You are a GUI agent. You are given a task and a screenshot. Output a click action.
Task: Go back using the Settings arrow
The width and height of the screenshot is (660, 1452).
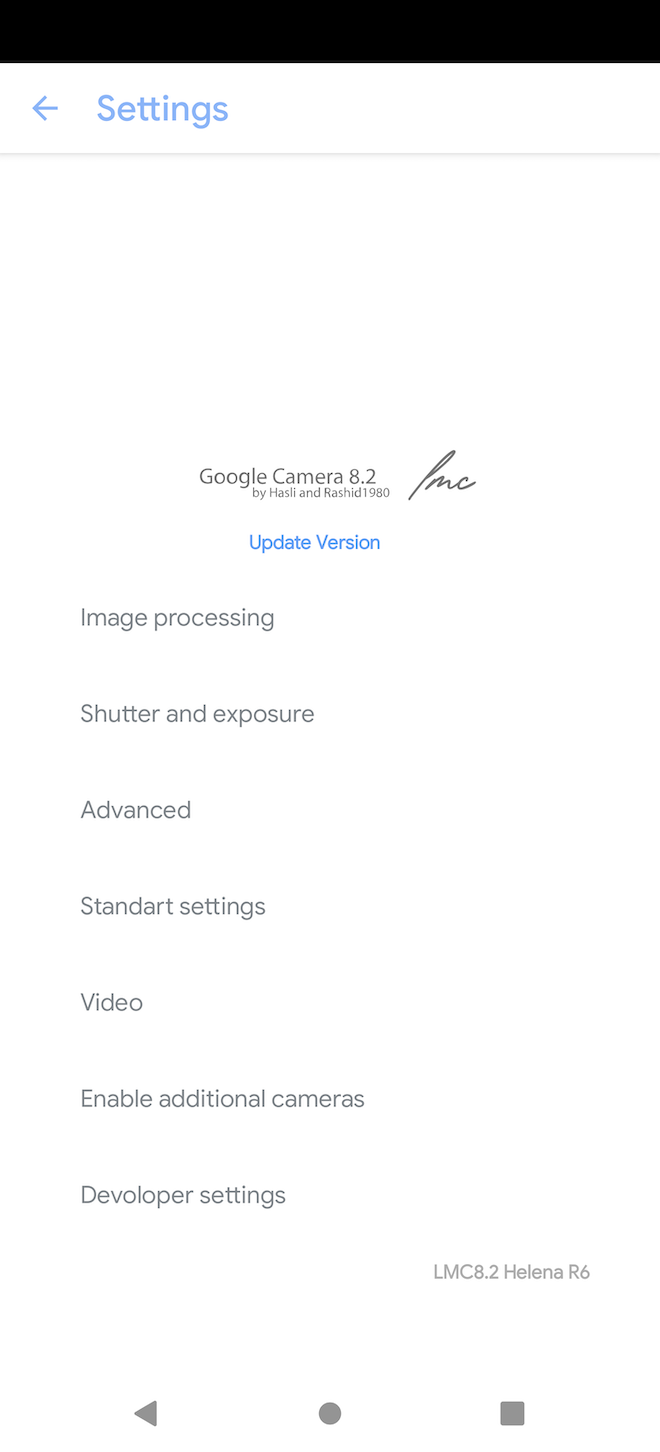45,108
